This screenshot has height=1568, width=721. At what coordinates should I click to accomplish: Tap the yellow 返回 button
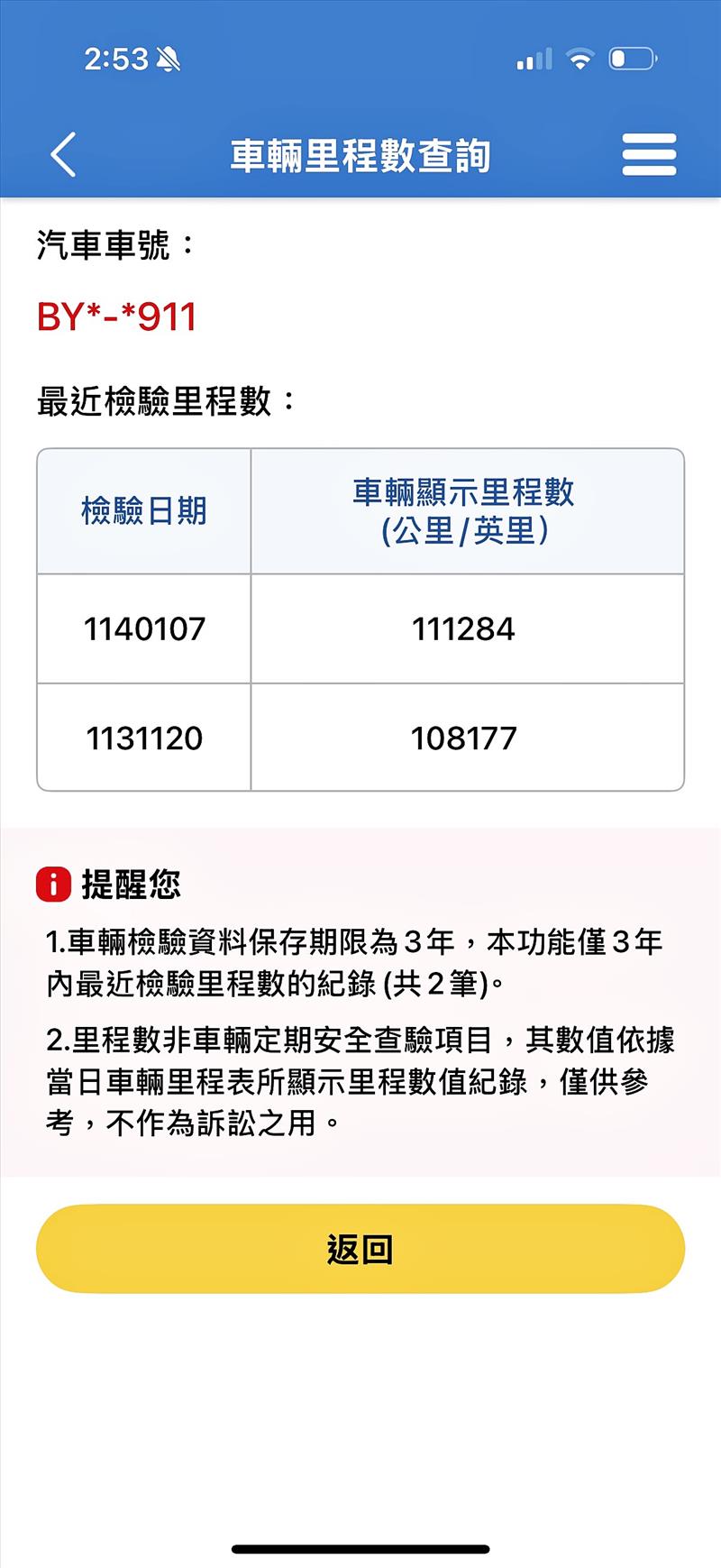coord(360,1249)
